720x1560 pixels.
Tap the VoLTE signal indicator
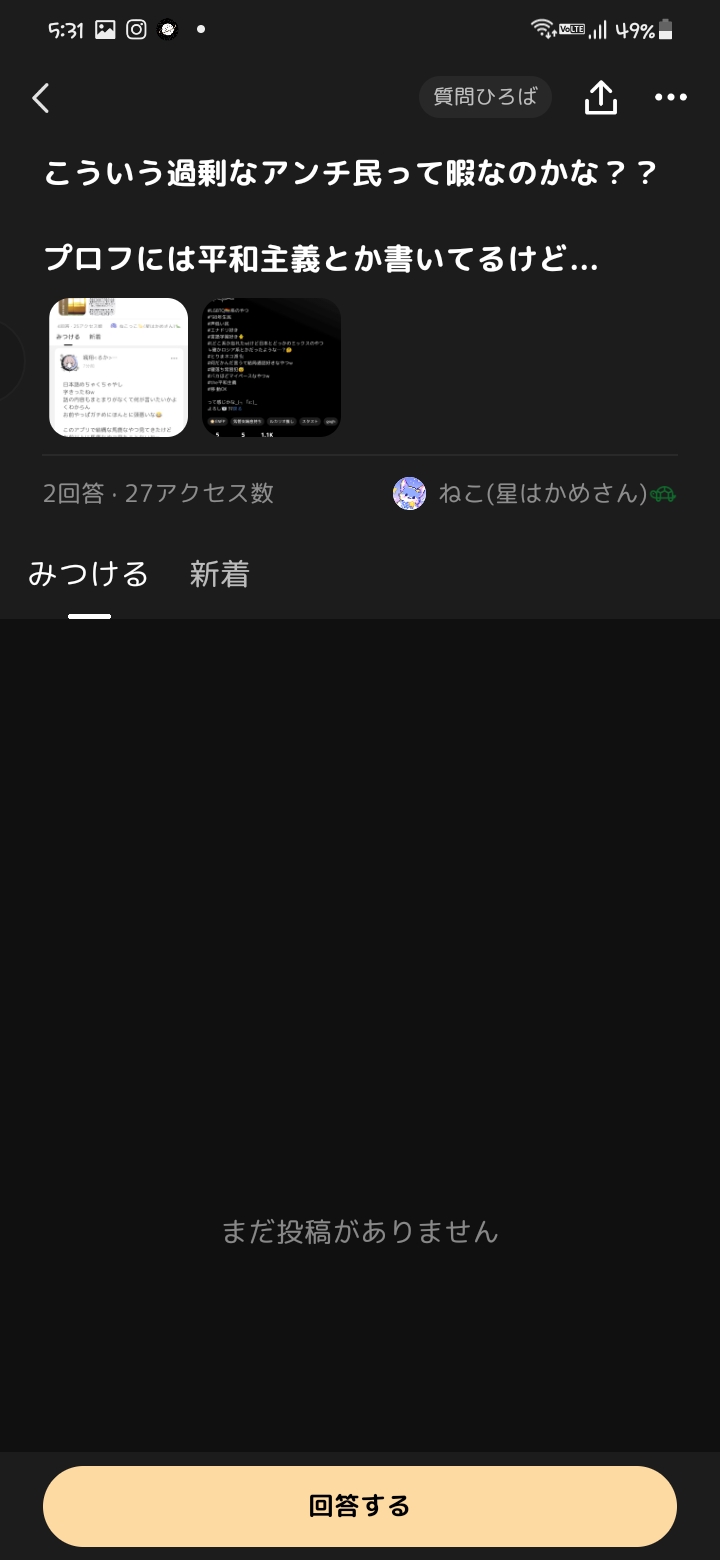click(570, 29)
